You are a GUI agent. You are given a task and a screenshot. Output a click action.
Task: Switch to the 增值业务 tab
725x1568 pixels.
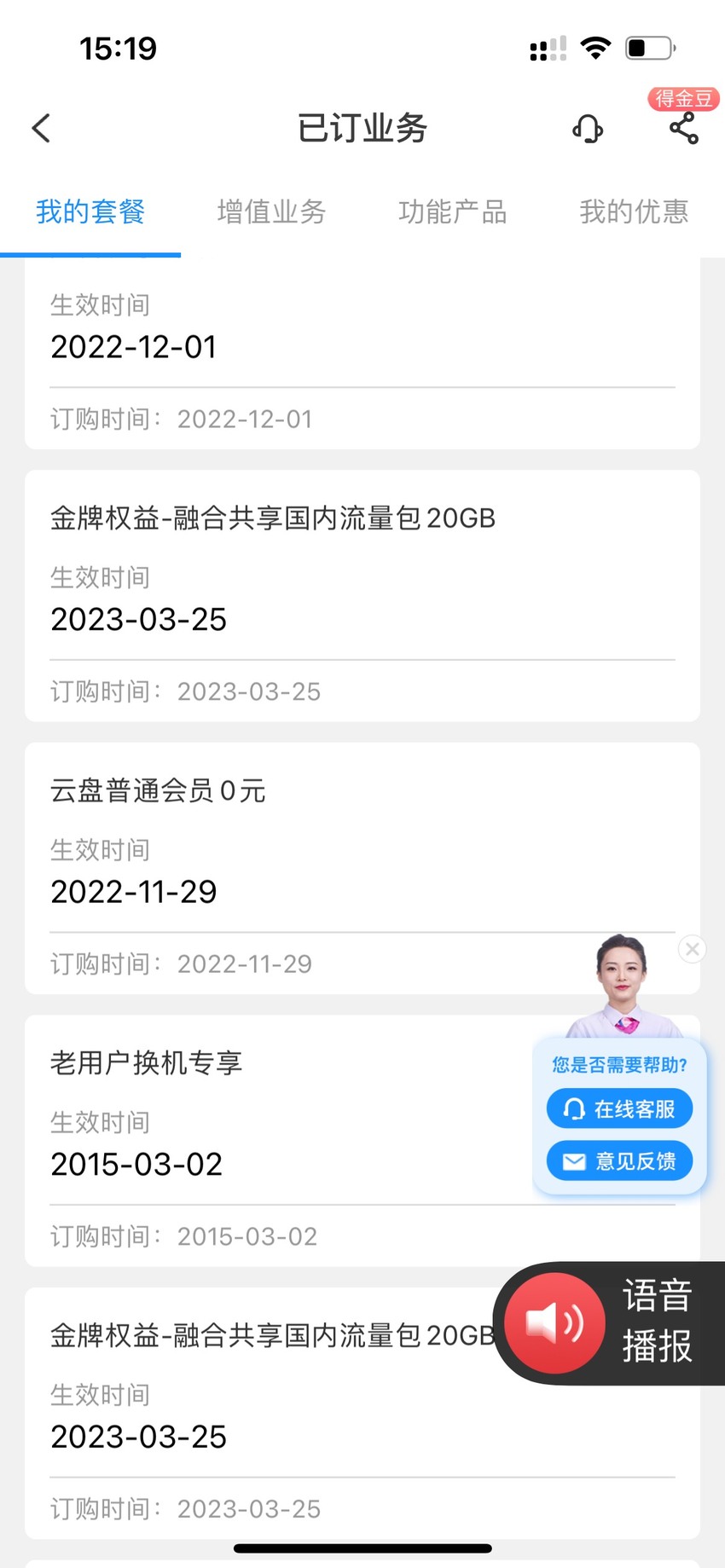pos(271,211)
